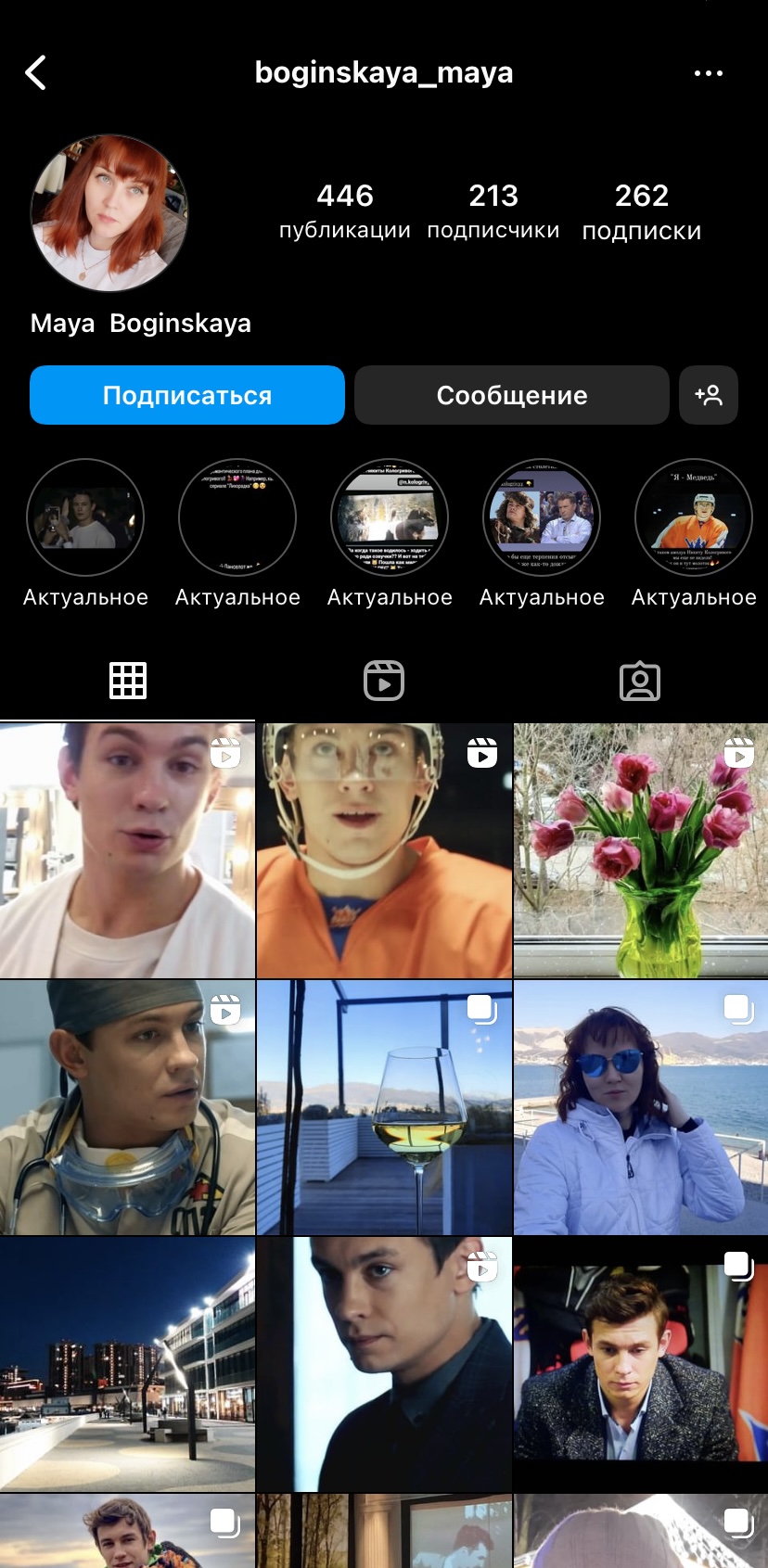
Task: Open the highlight with the orange hockey jersey
Action: (x=694, y=518)
